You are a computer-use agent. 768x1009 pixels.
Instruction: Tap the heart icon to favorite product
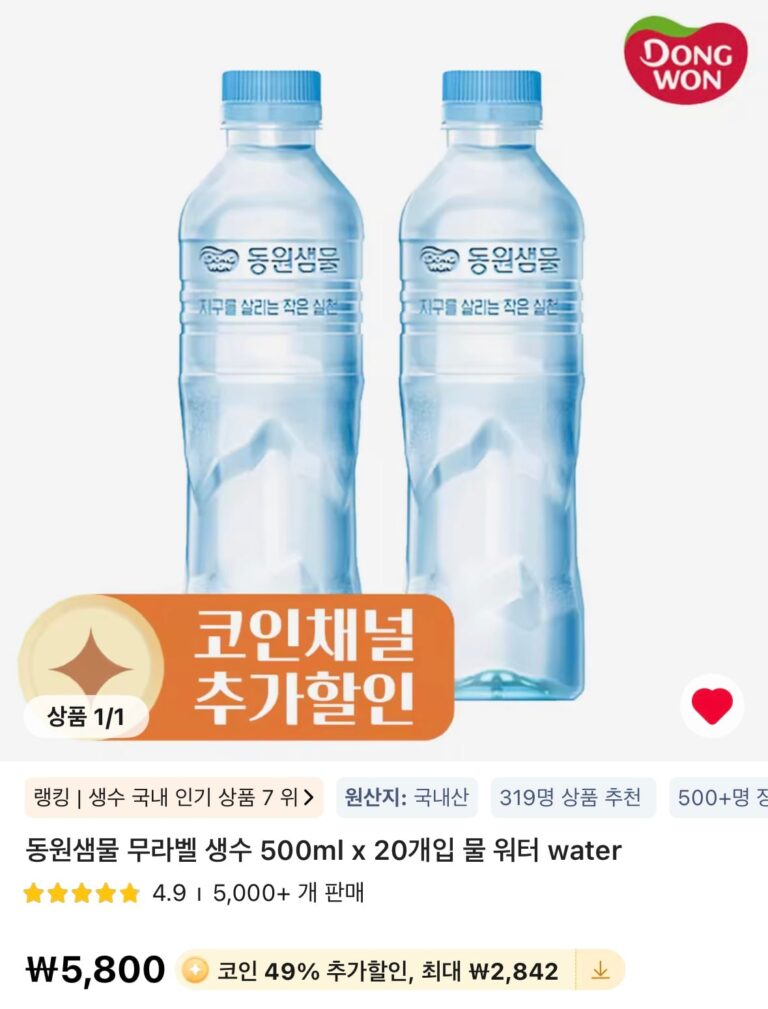click(712, 707)
